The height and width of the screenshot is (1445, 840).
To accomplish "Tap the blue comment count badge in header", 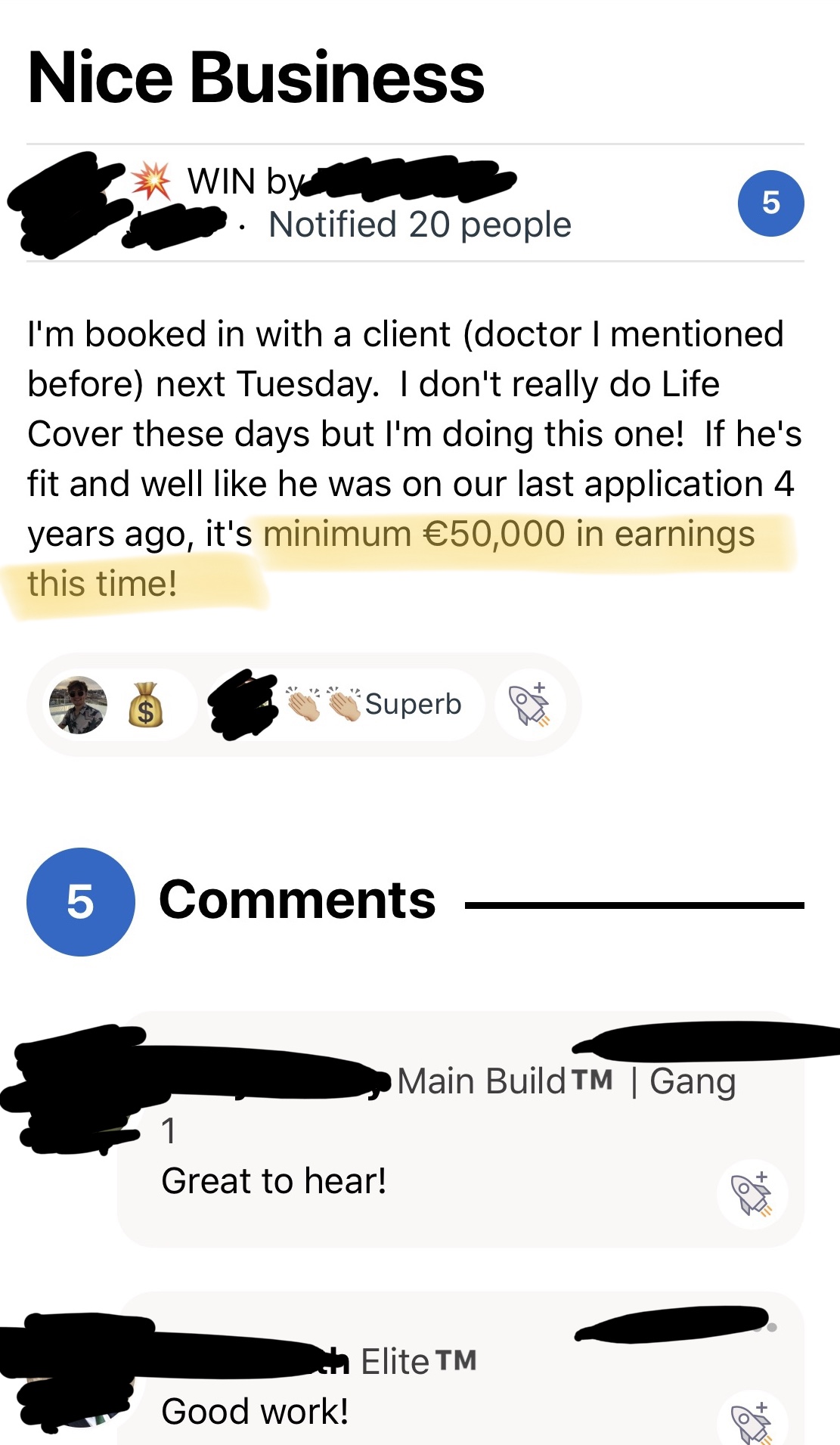I will 770,203.
